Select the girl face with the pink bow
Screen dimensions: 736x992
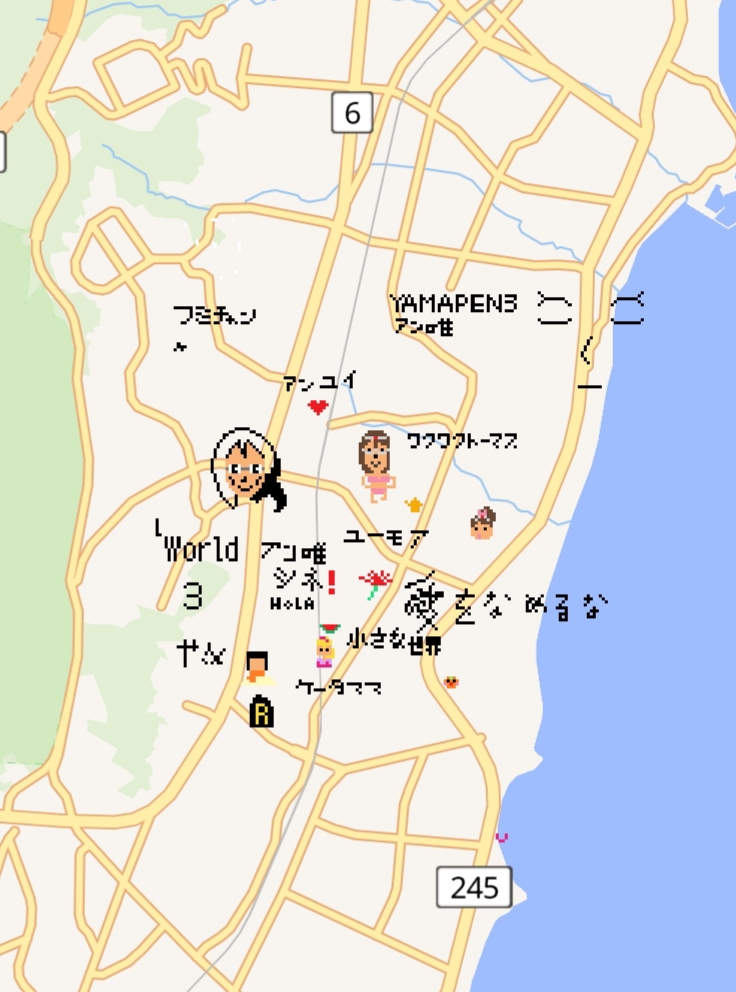point(482,523)
